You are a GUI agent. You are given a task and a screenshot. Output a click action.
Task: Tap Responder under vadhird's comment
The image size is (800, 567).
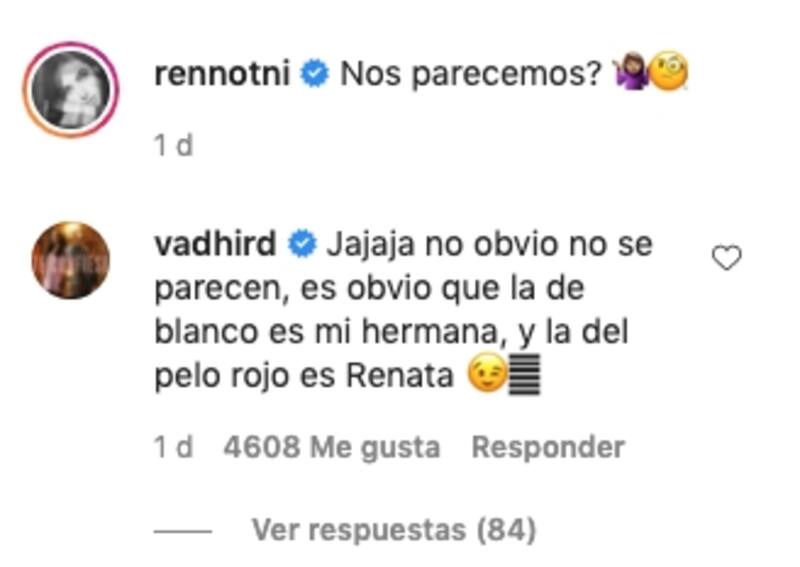click(548, 447)
